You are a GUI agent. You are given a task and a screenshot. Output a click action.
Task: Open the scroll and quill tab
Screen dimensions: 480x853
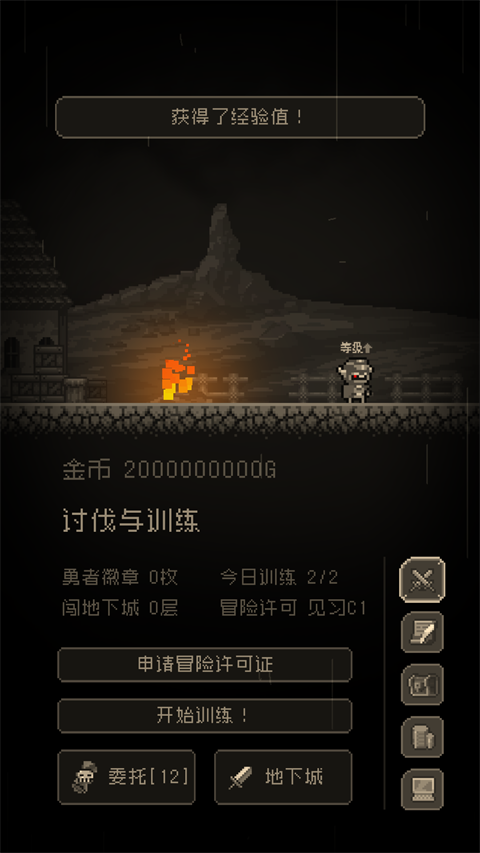[x=422, y=632]
